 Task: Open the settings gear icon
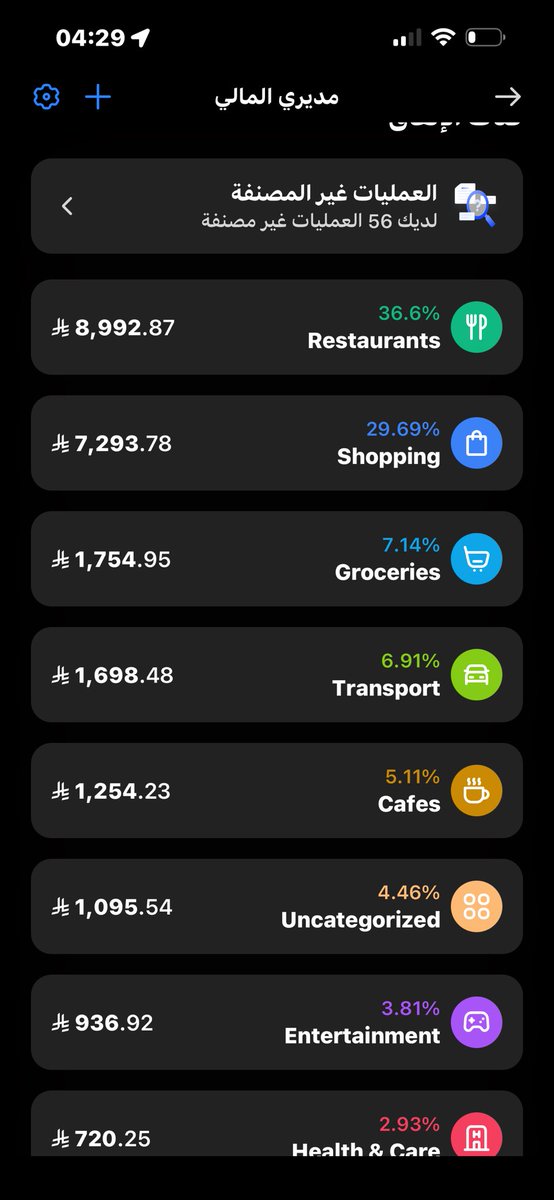[47, 97]
